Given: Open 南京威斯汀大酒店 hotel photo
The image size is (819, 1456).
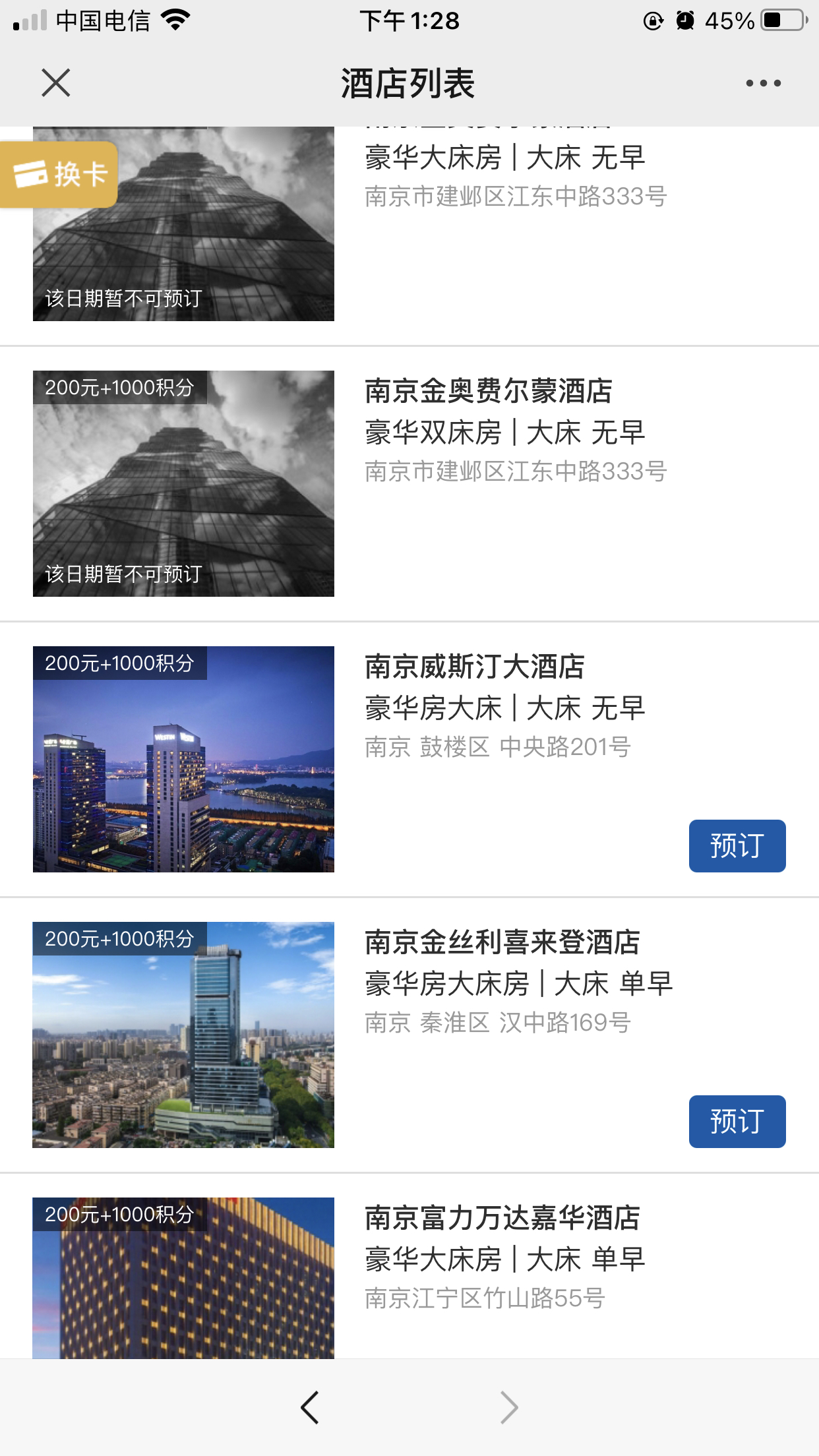Looking at the screenshot, I should tap(183, 759).
